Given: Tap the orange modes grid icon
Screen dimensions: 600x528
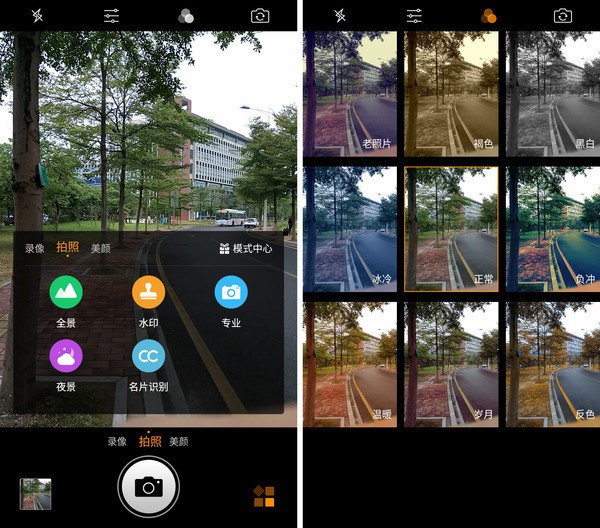Looking at the screenshot, I should coord(264,496).
